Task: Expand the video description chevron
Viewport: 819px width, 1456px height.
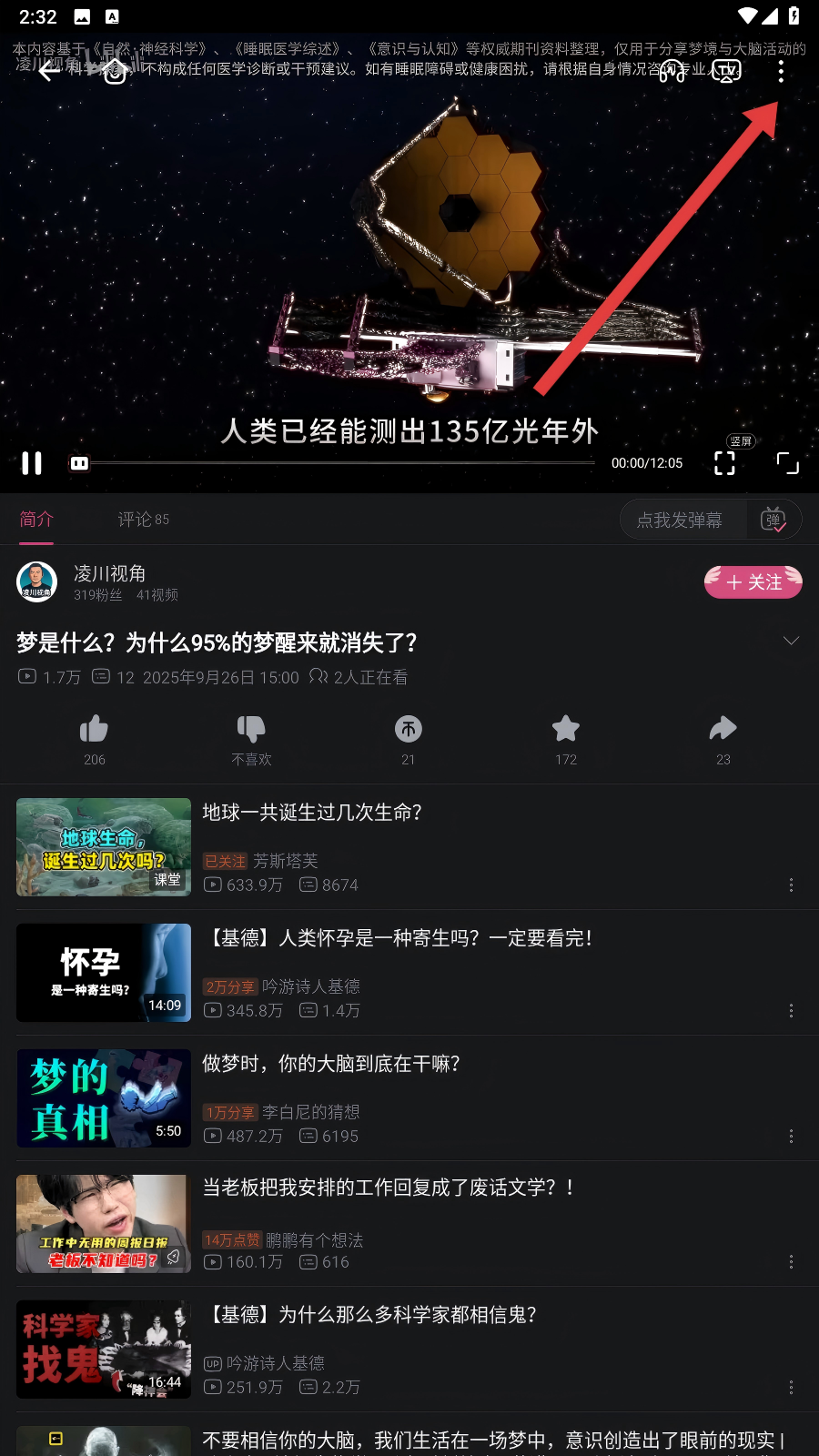Action: click(791, 642)
